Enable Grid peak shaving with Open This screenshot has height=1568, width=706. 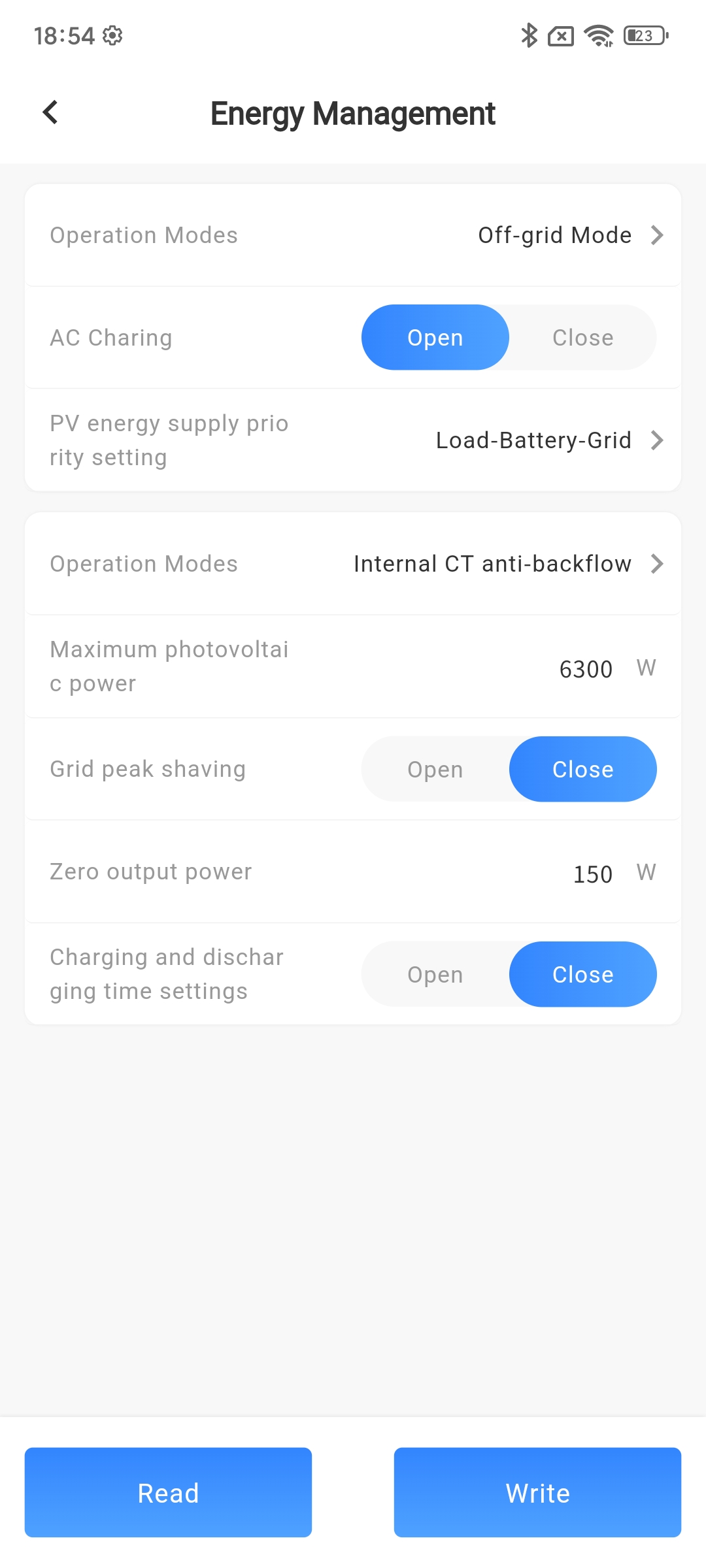pyautogui.click(x=435, y=770)
